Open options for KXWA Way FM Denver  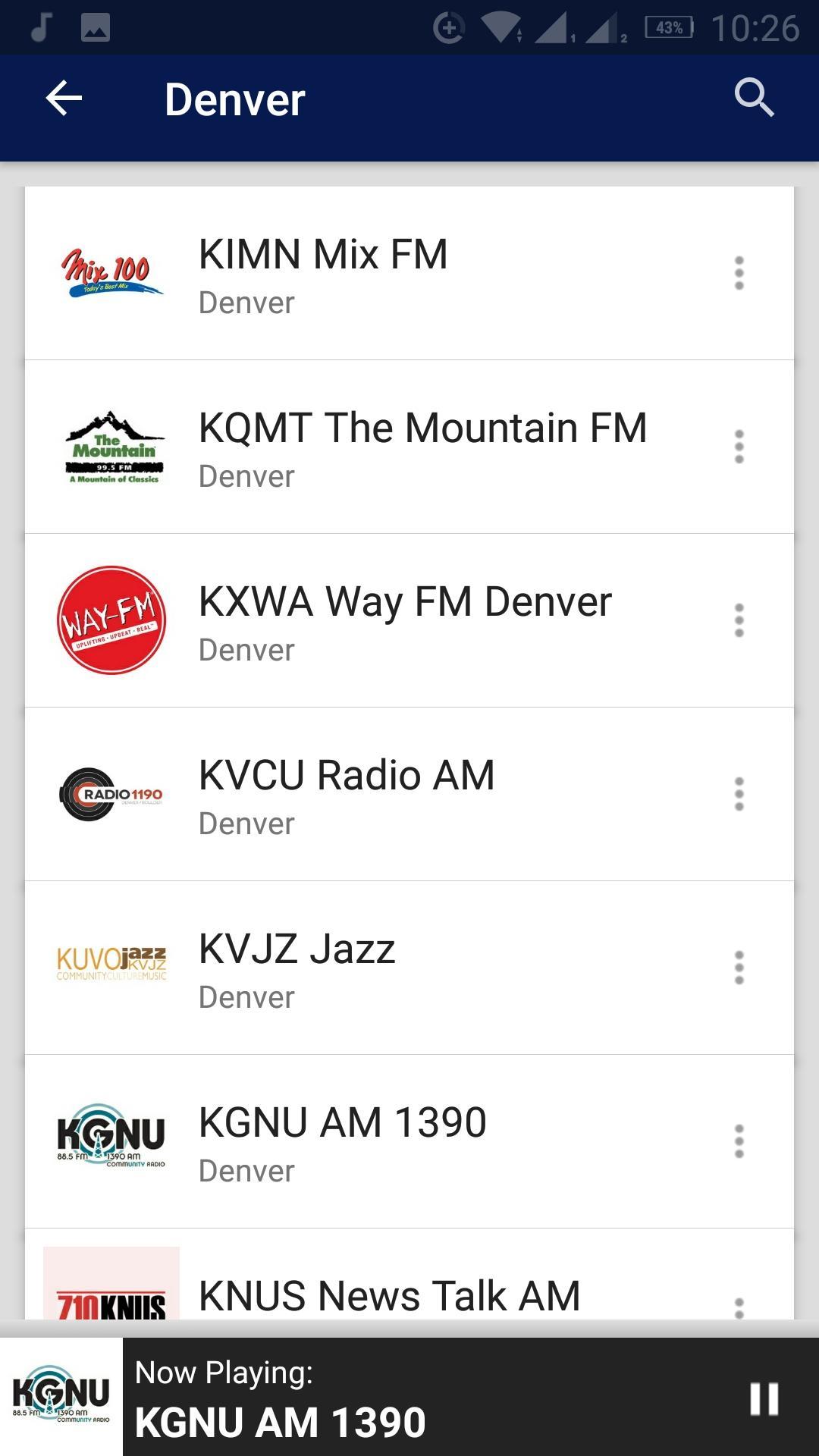click(x=739, y=620)
